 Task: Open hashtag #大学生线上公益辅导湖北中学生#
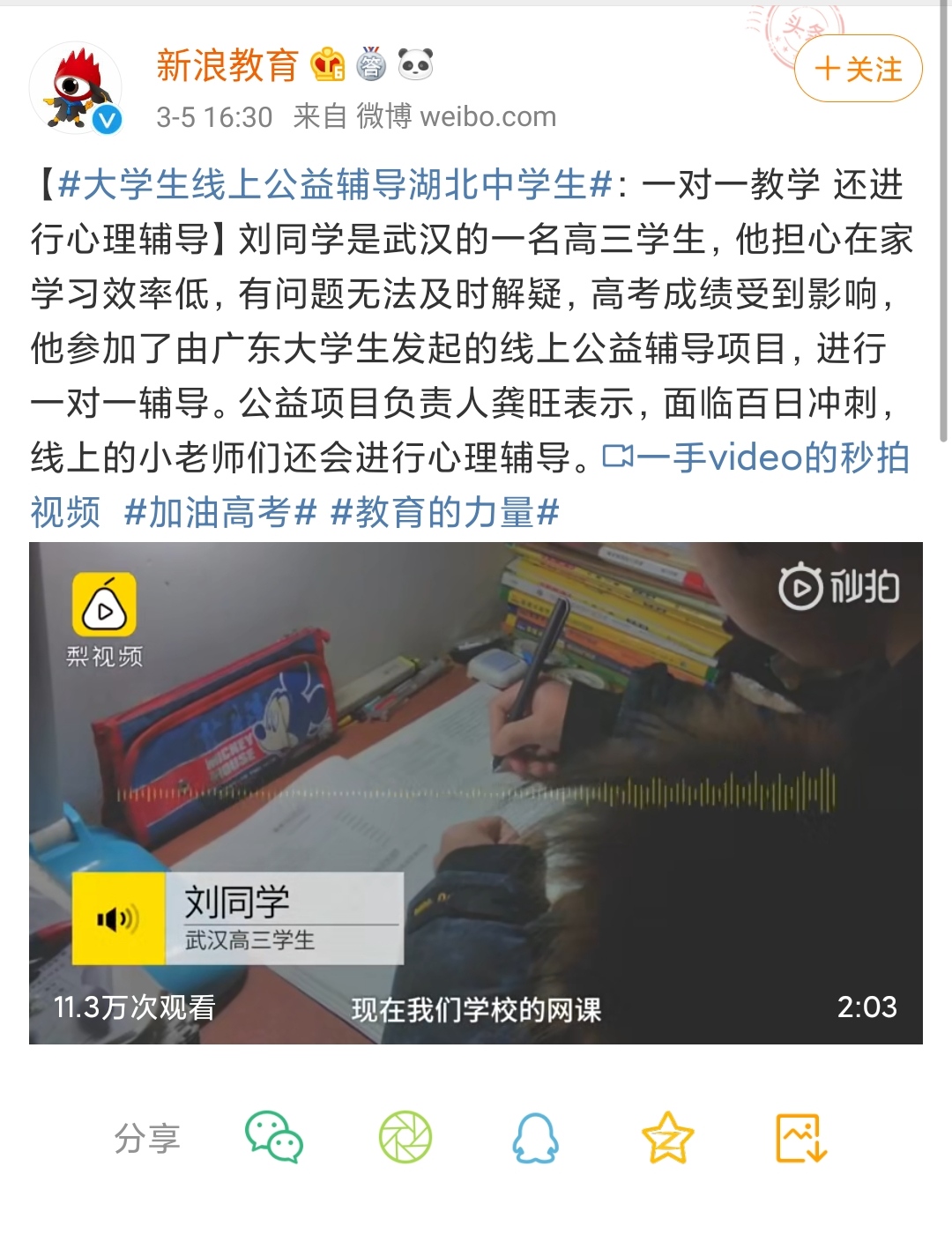click(335, 185)
